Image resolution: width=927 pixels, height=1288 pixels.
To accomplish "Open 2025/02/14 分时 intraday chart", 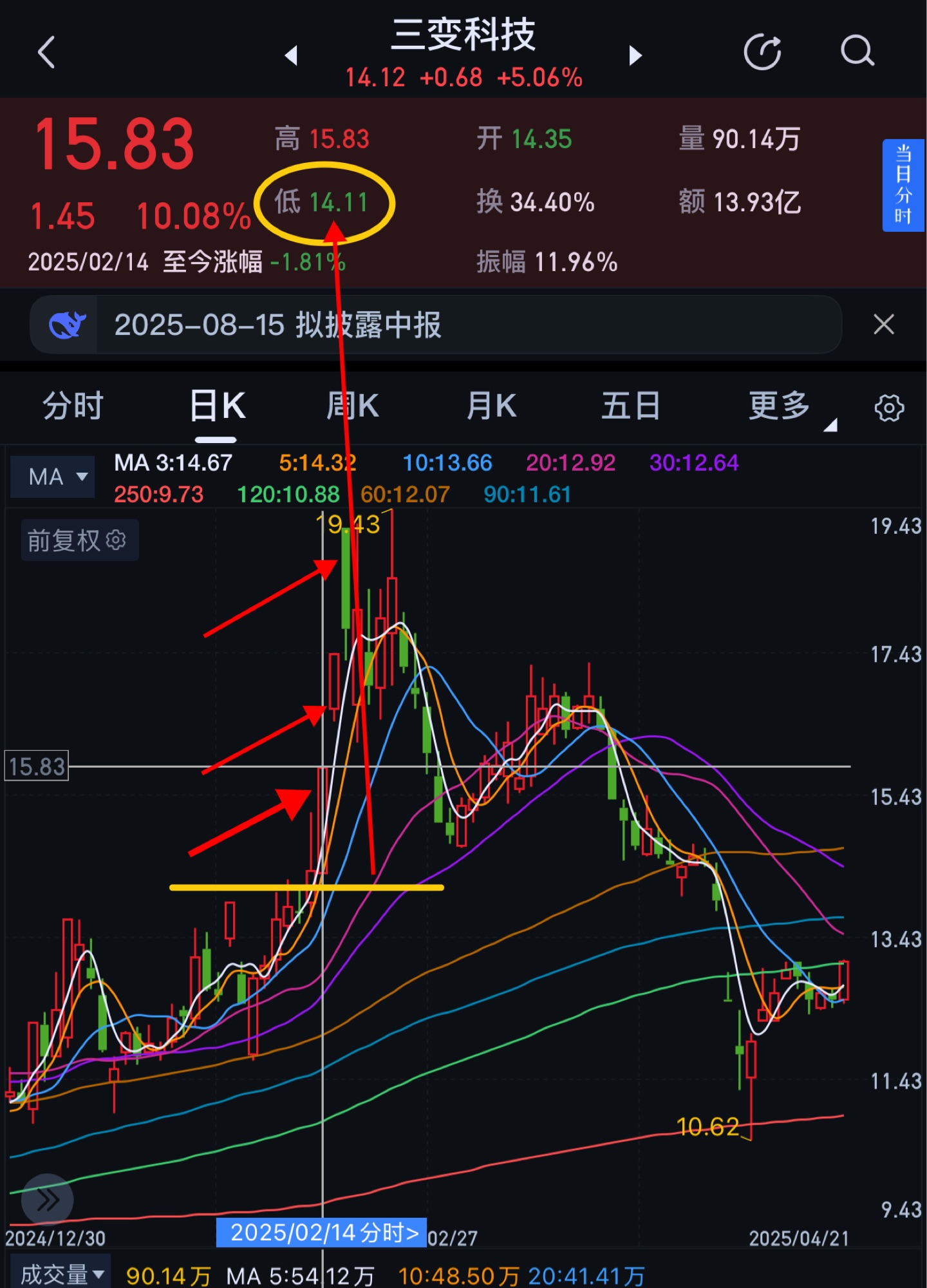I will pos(322,1232).
